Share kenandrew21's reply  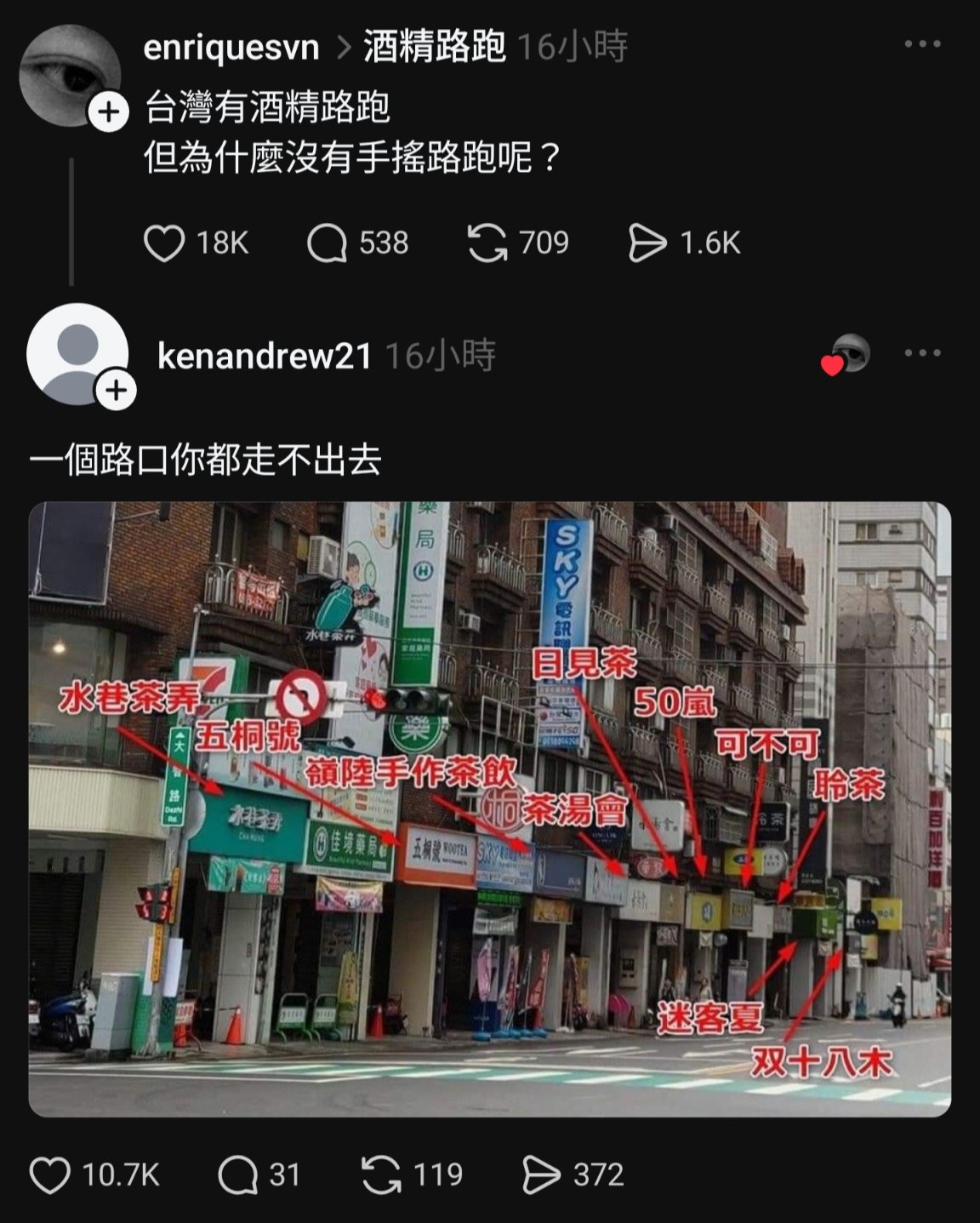point(540,1175)
